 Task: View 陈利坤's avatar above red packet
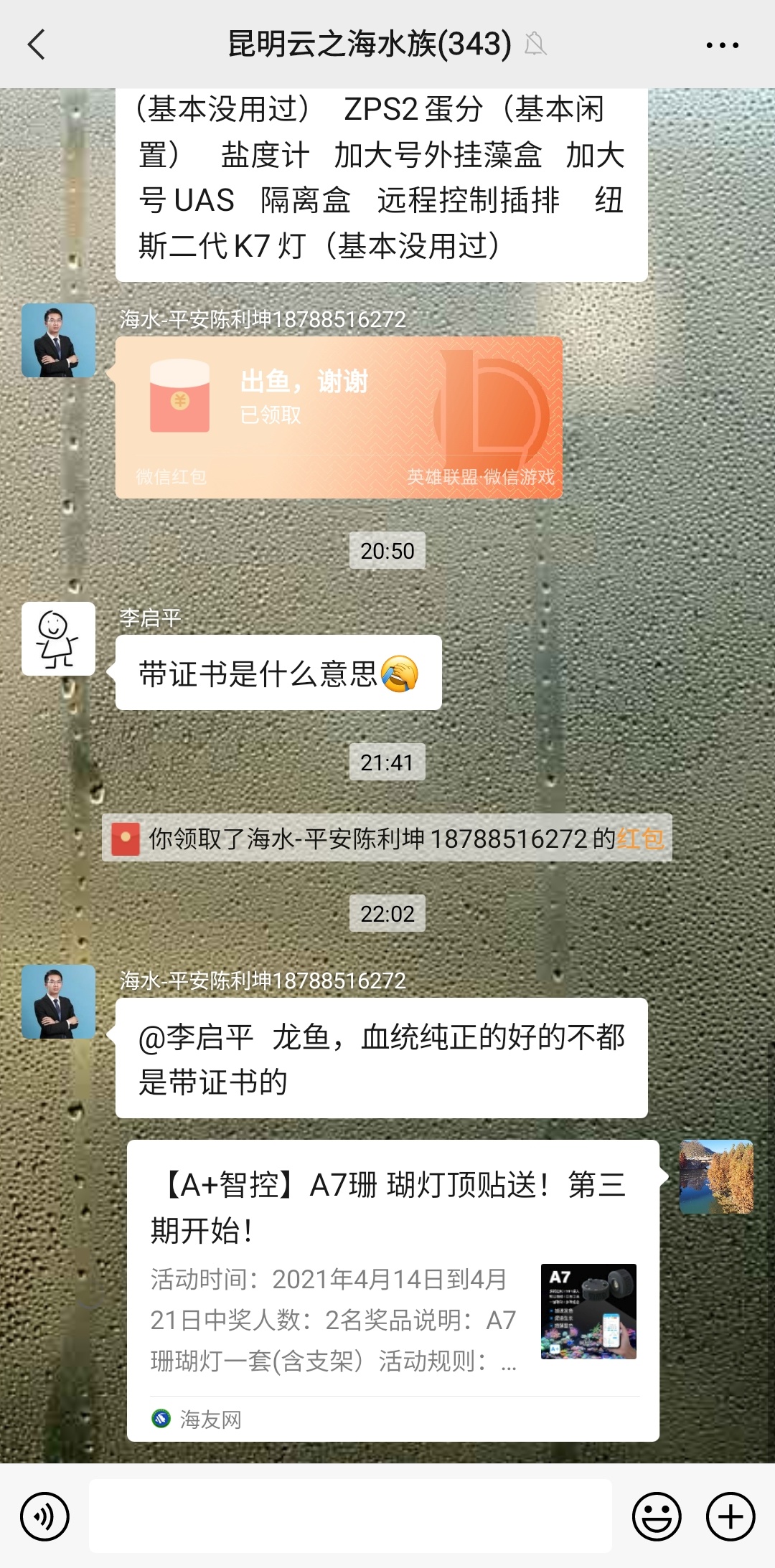[x=58, y=340]
